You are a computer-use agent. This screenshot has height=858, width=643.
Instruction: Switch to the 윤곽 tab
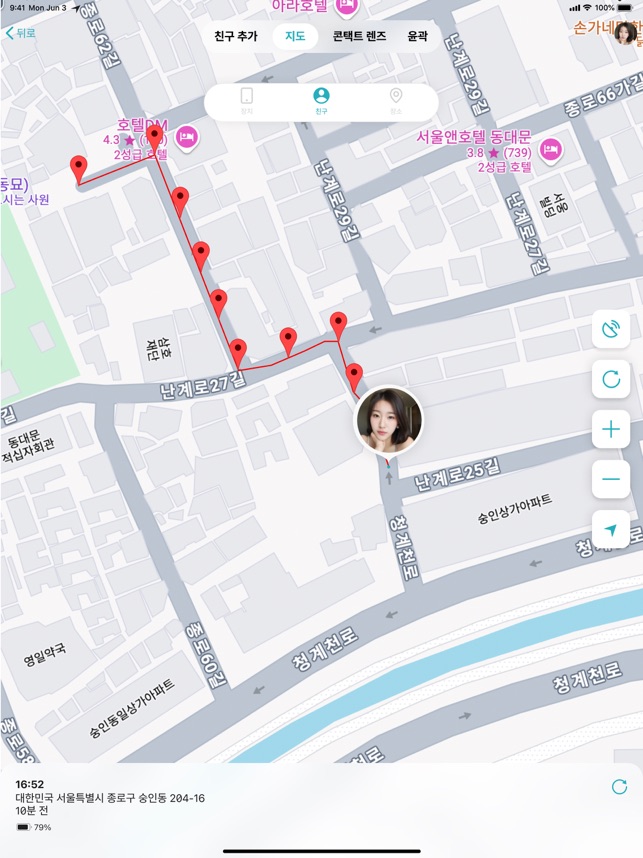(418, 36)
